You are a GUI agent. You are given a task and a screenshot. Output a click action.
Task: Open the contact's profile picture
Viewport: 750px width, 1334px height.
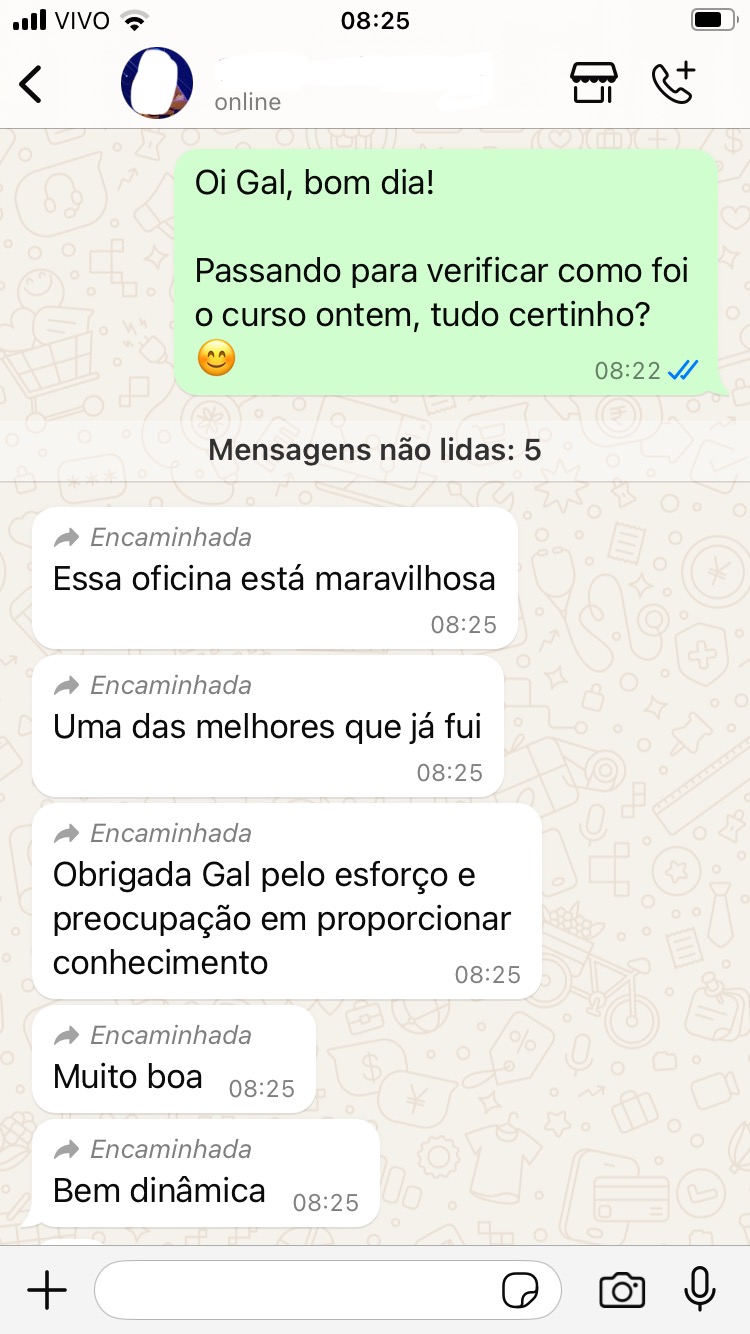point(157,84)
